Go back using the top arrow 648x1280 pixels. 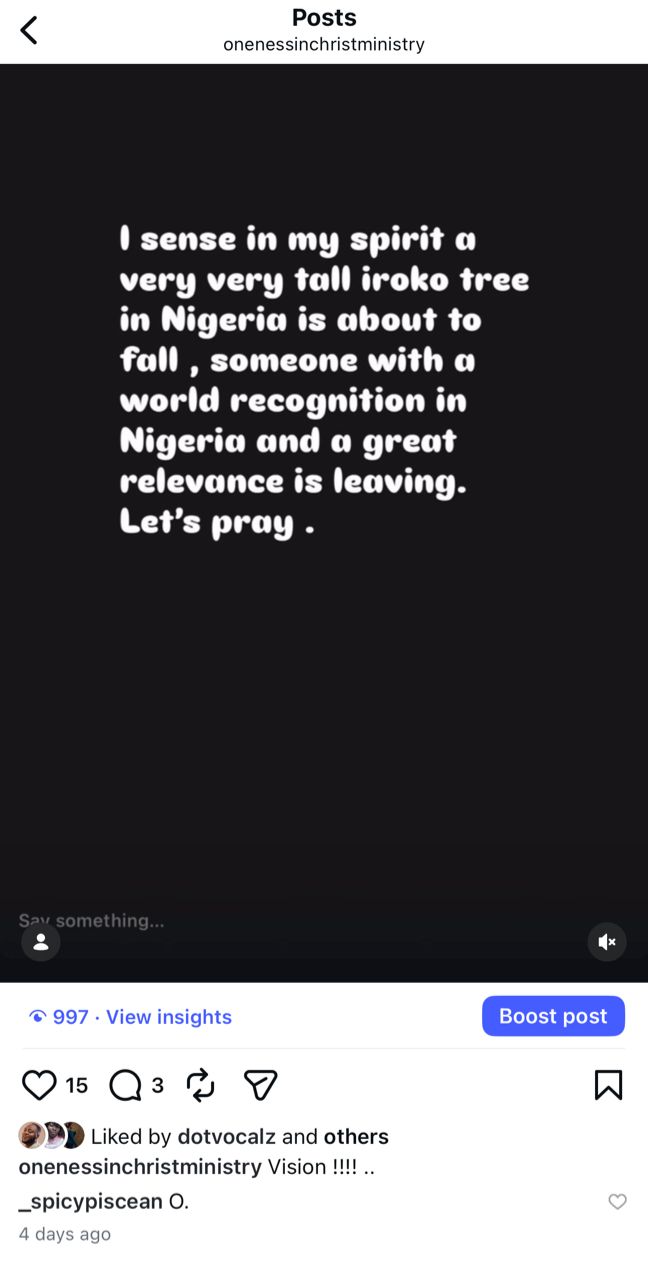(x=29, y=31)
